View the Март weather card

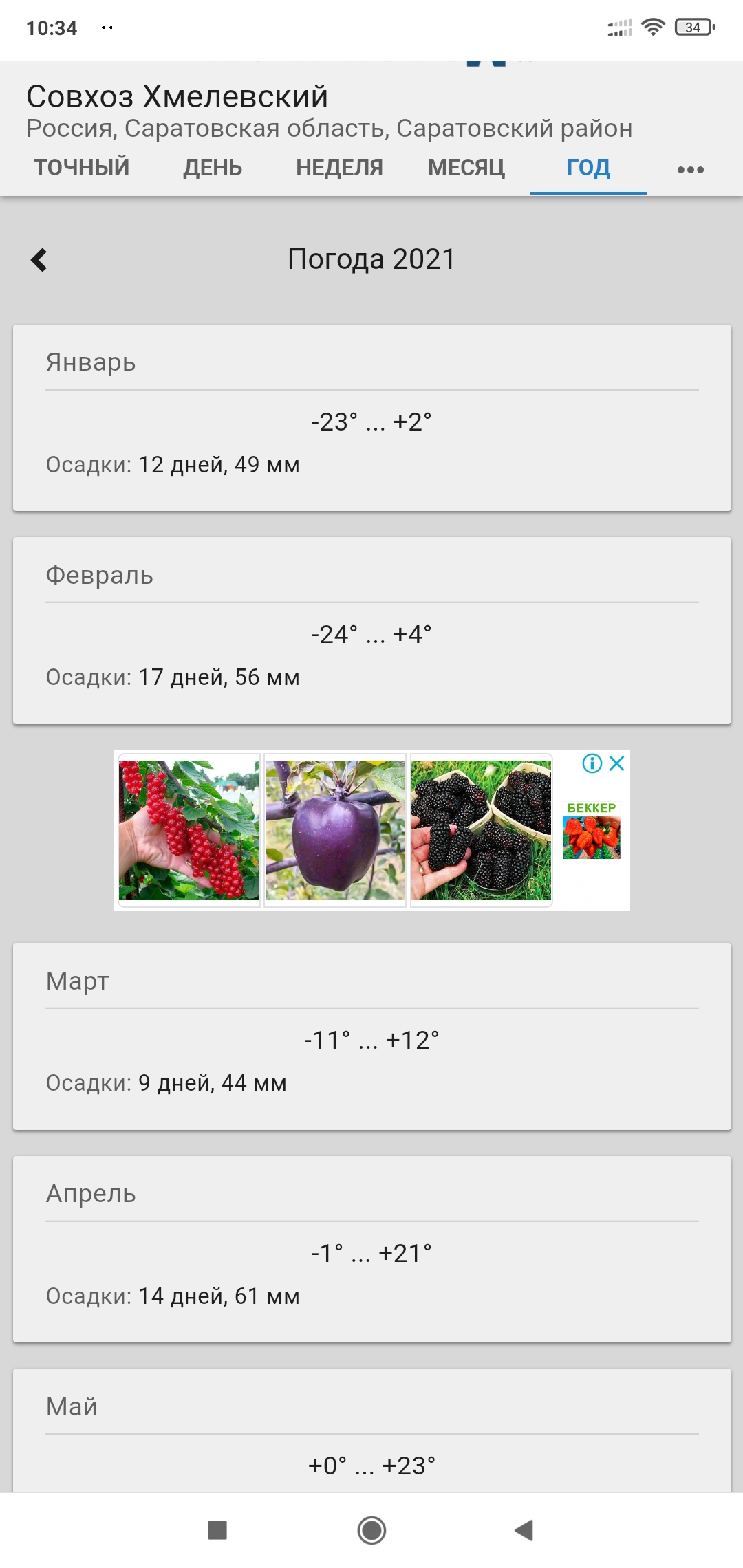(x=371, y=1036)
